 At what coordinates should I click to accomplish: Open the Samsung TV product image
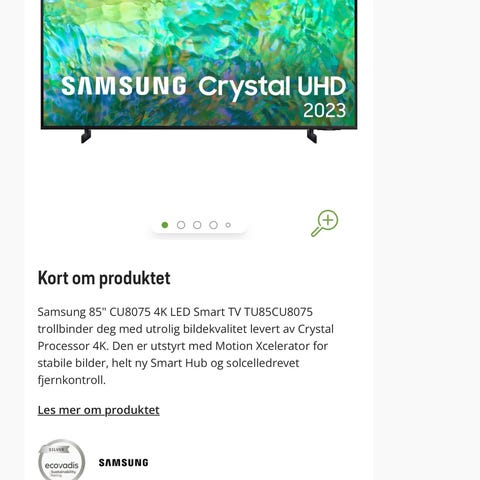[x=199, y=72]
